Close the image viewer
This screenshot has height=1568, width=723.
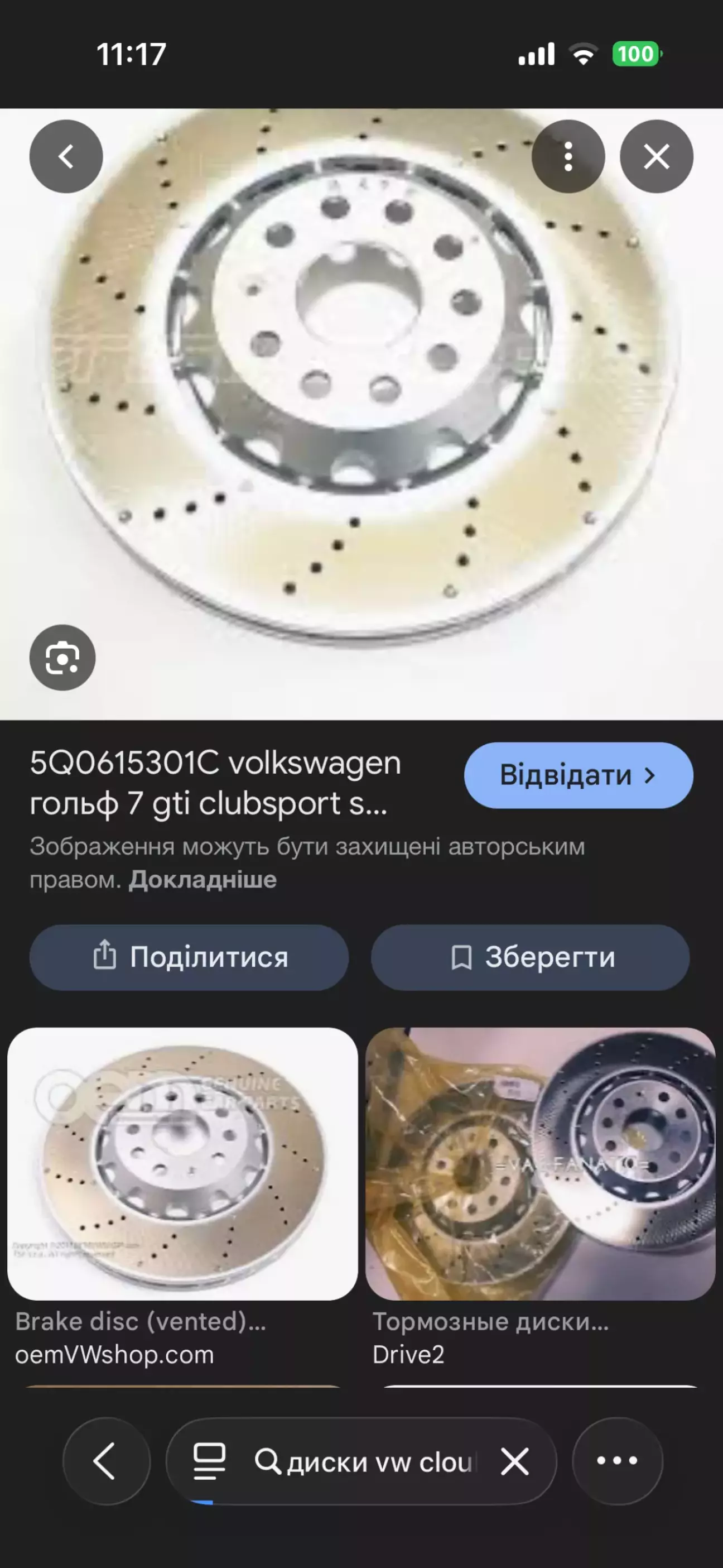coord(656,156)
